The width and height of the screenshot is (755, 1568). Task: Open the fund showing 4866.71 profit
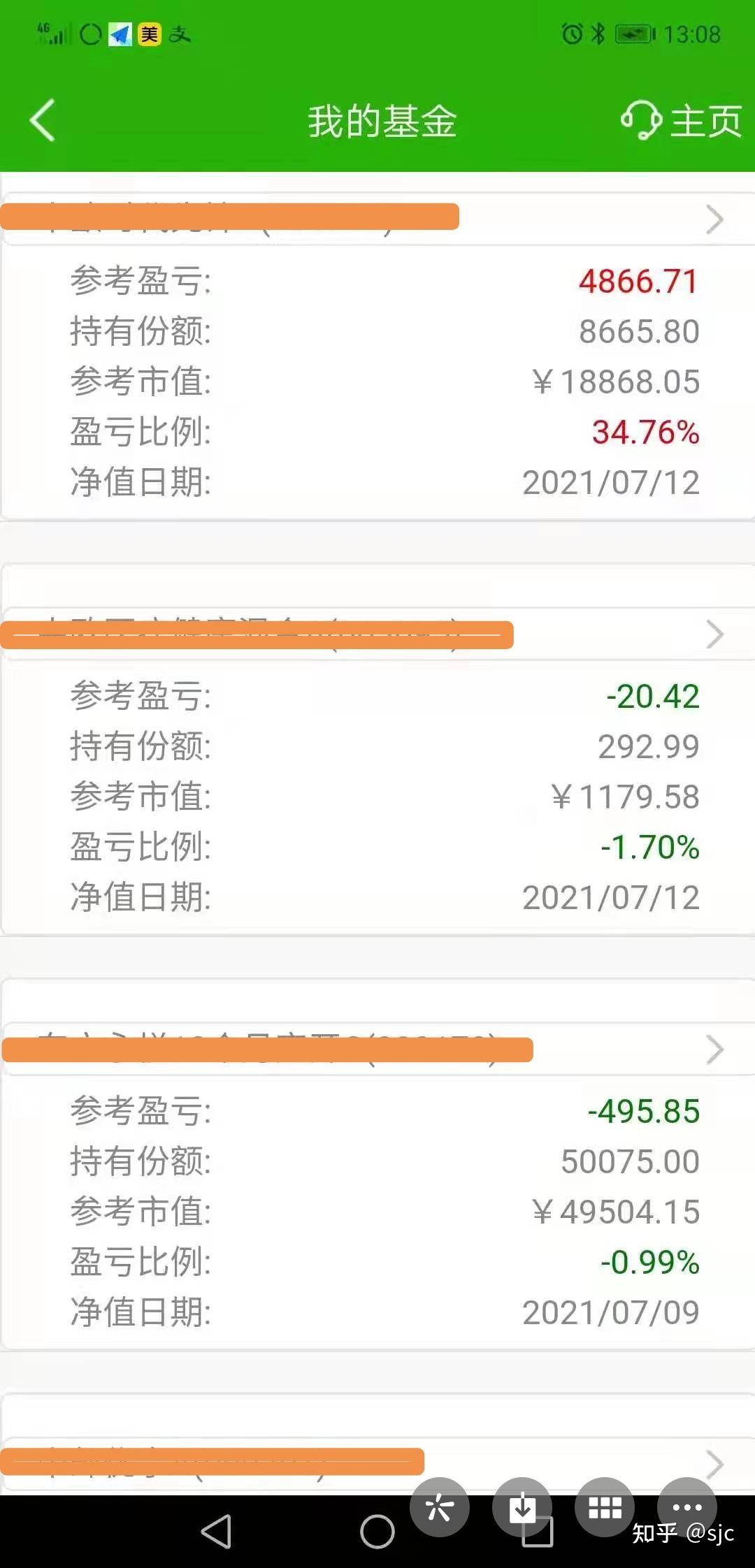point(714,219)
